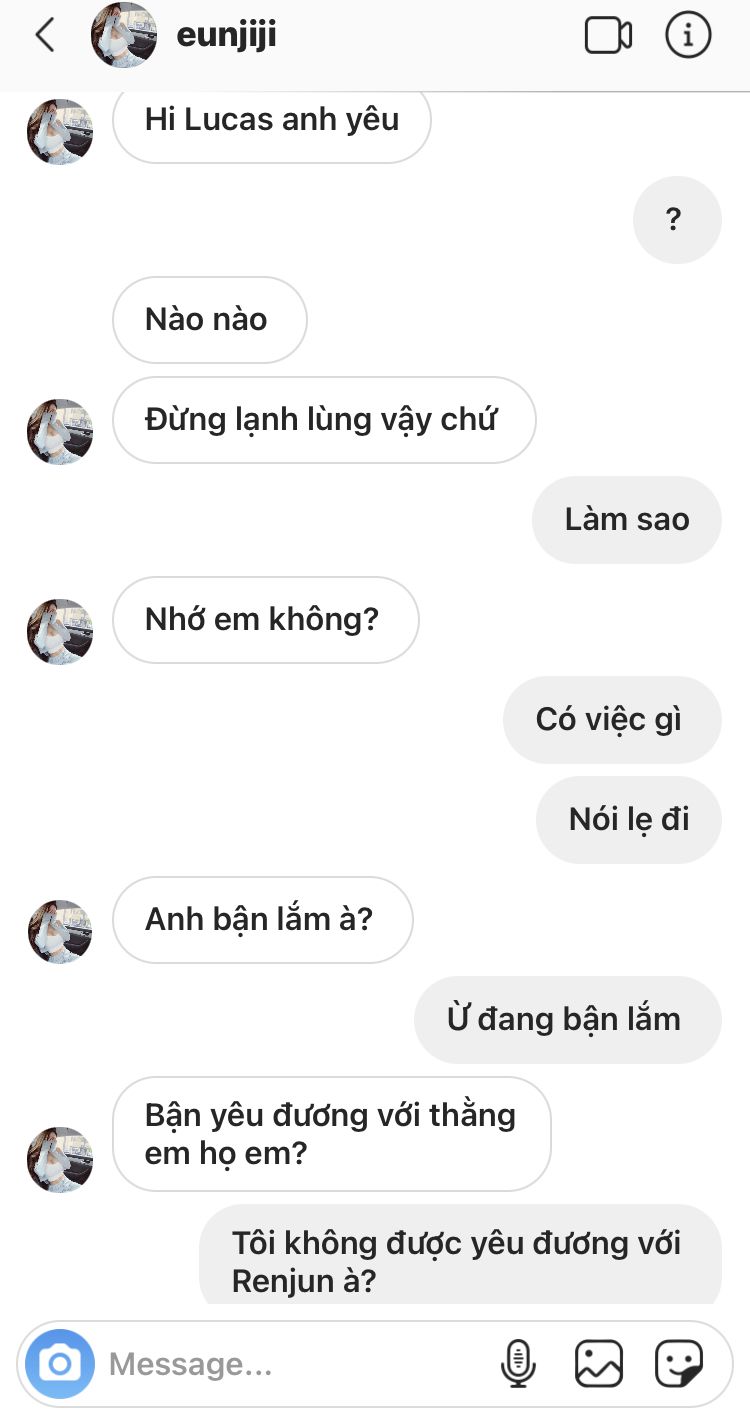Screen dimensions: 750x1420
Task: Open the conversation info details
Action: (688, 36)
